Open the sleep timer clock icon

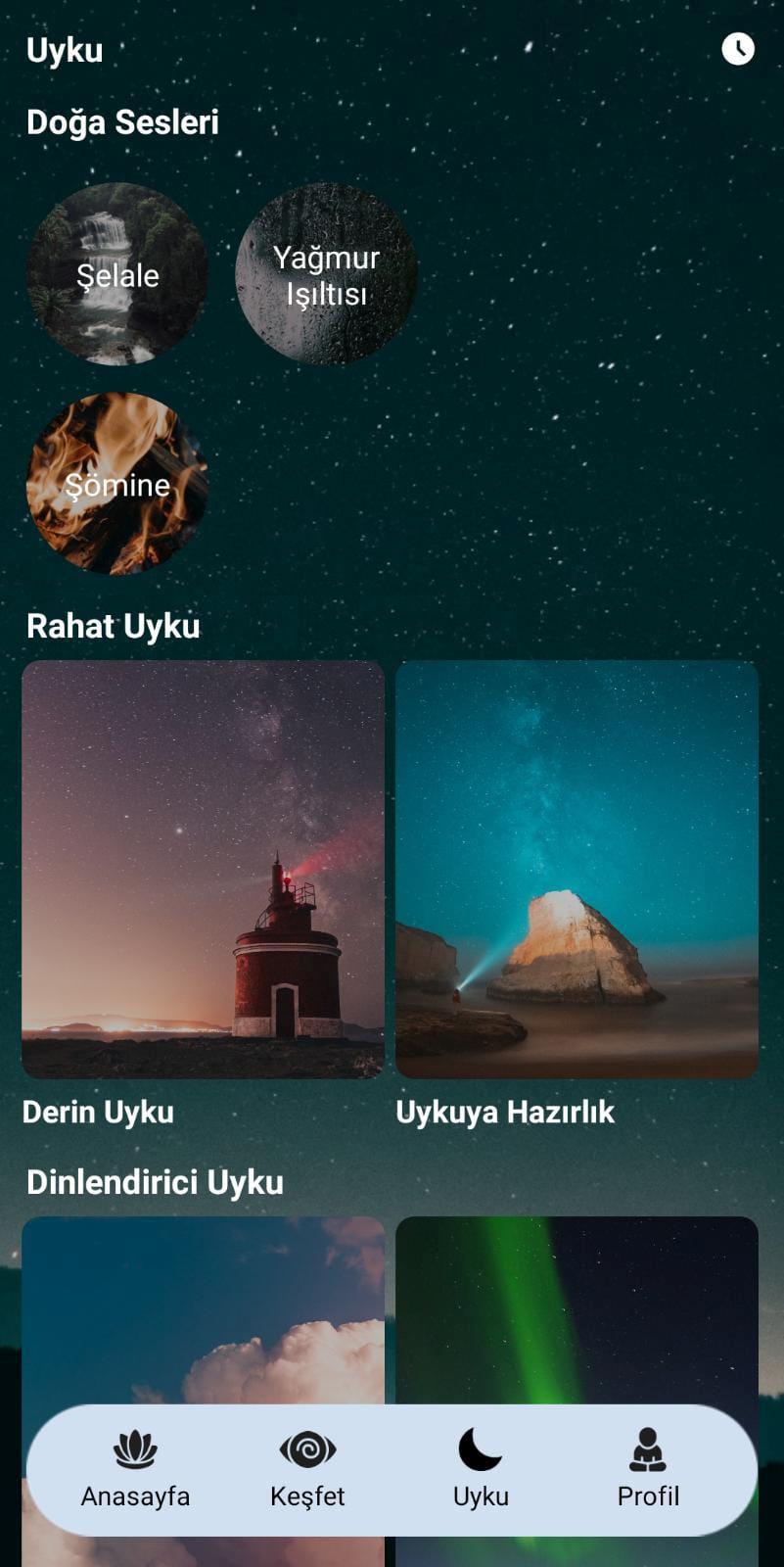[x=738, y=49]
